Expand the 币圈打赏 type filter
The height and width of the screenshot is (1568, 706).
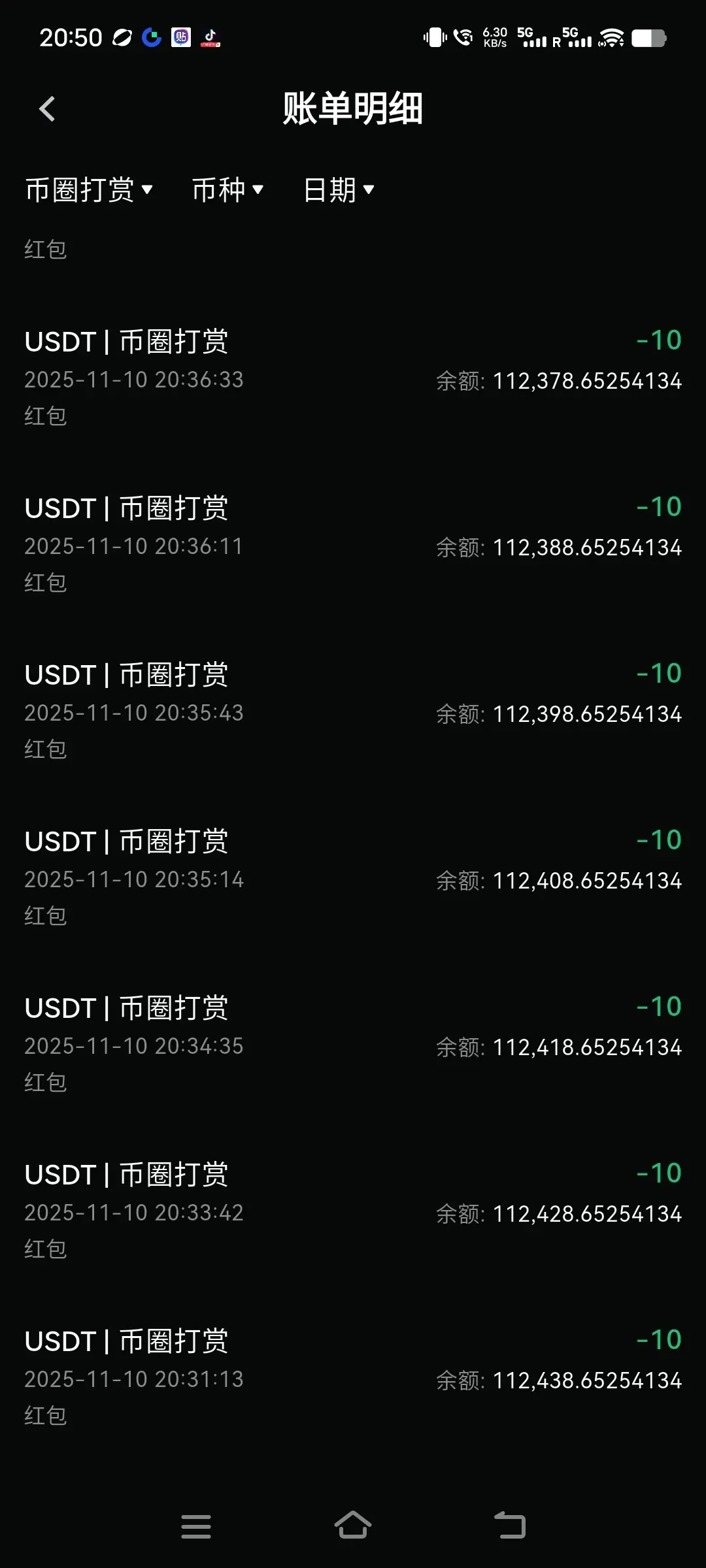(x=89, y=190)
